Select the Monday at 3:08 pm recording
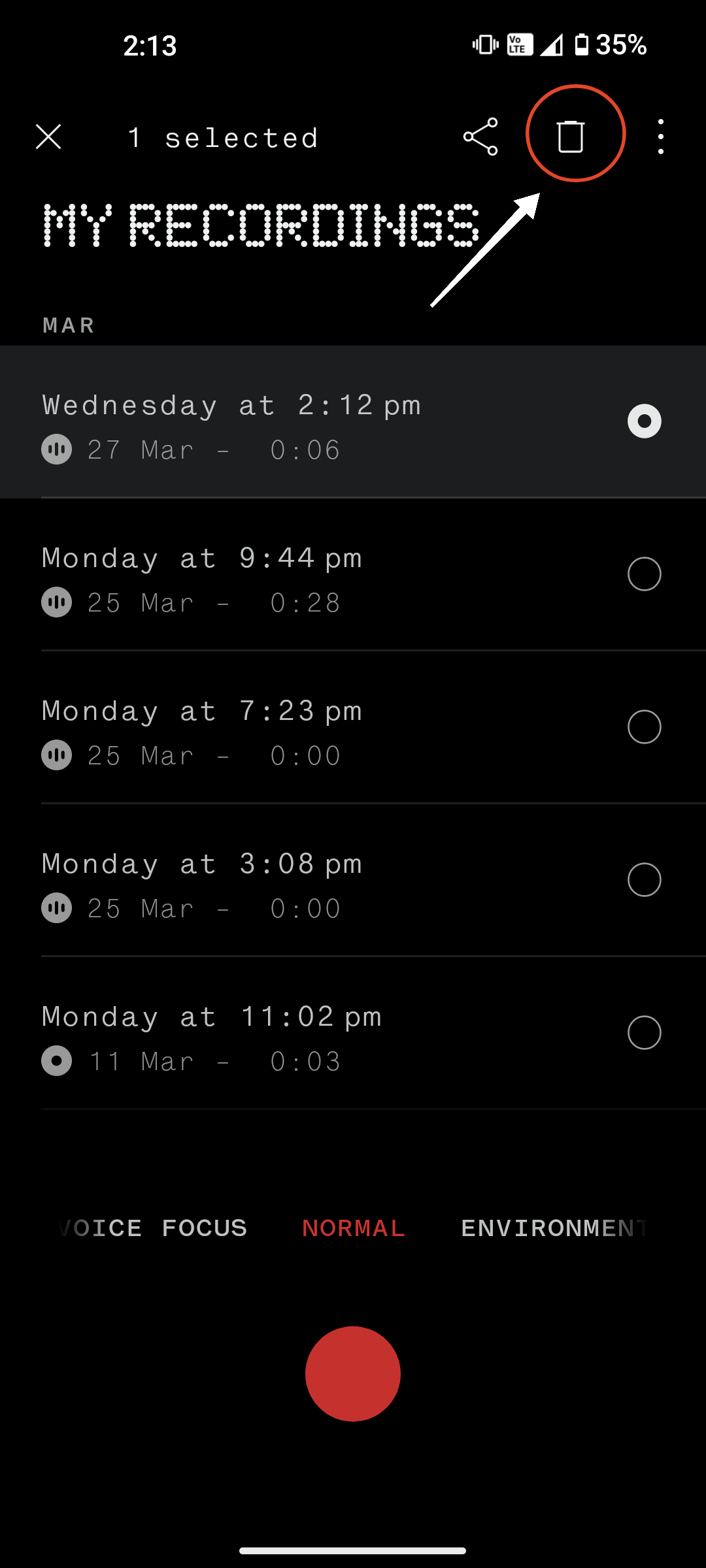The image size is (706, 1568). [x=644, y=880]
